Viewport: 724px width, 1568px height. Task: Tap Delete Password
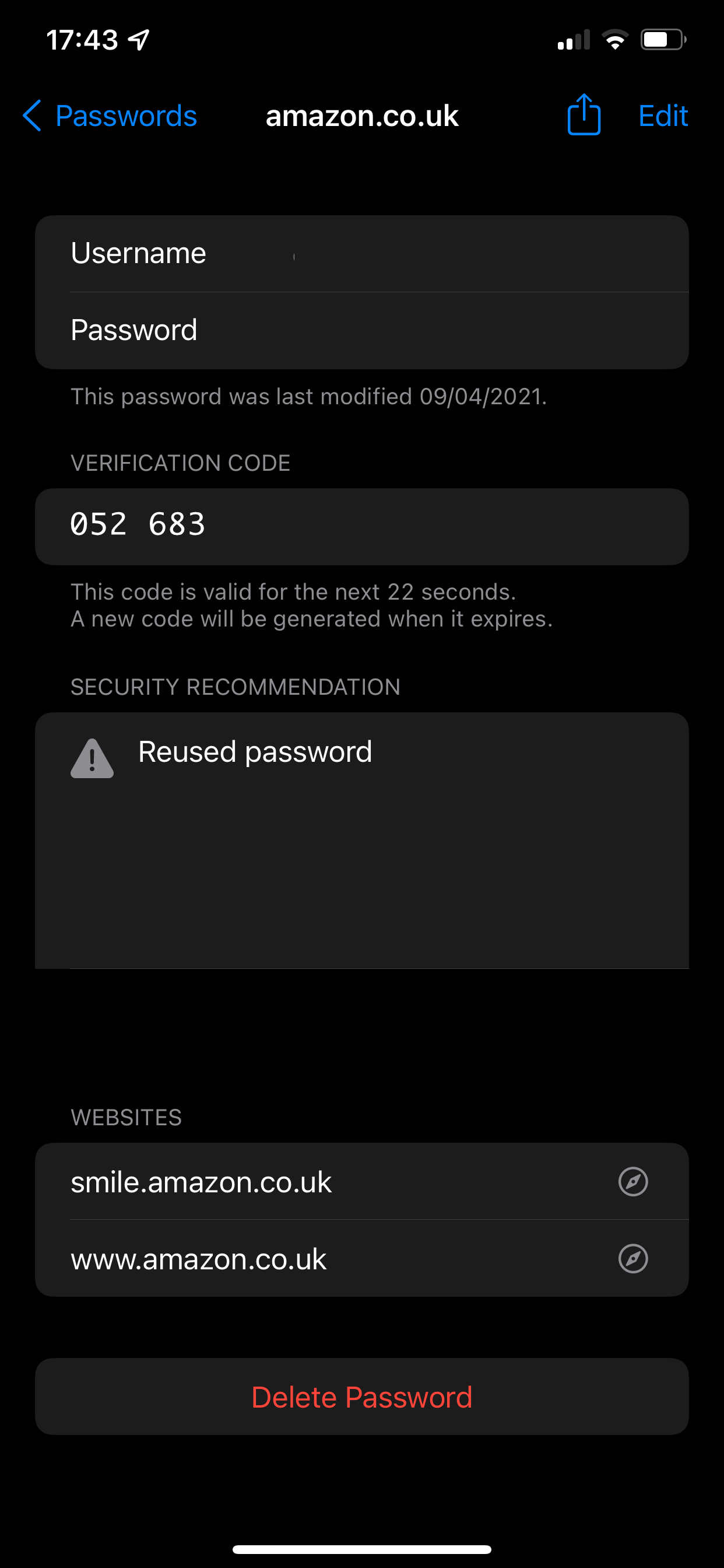pos(361,1397)
